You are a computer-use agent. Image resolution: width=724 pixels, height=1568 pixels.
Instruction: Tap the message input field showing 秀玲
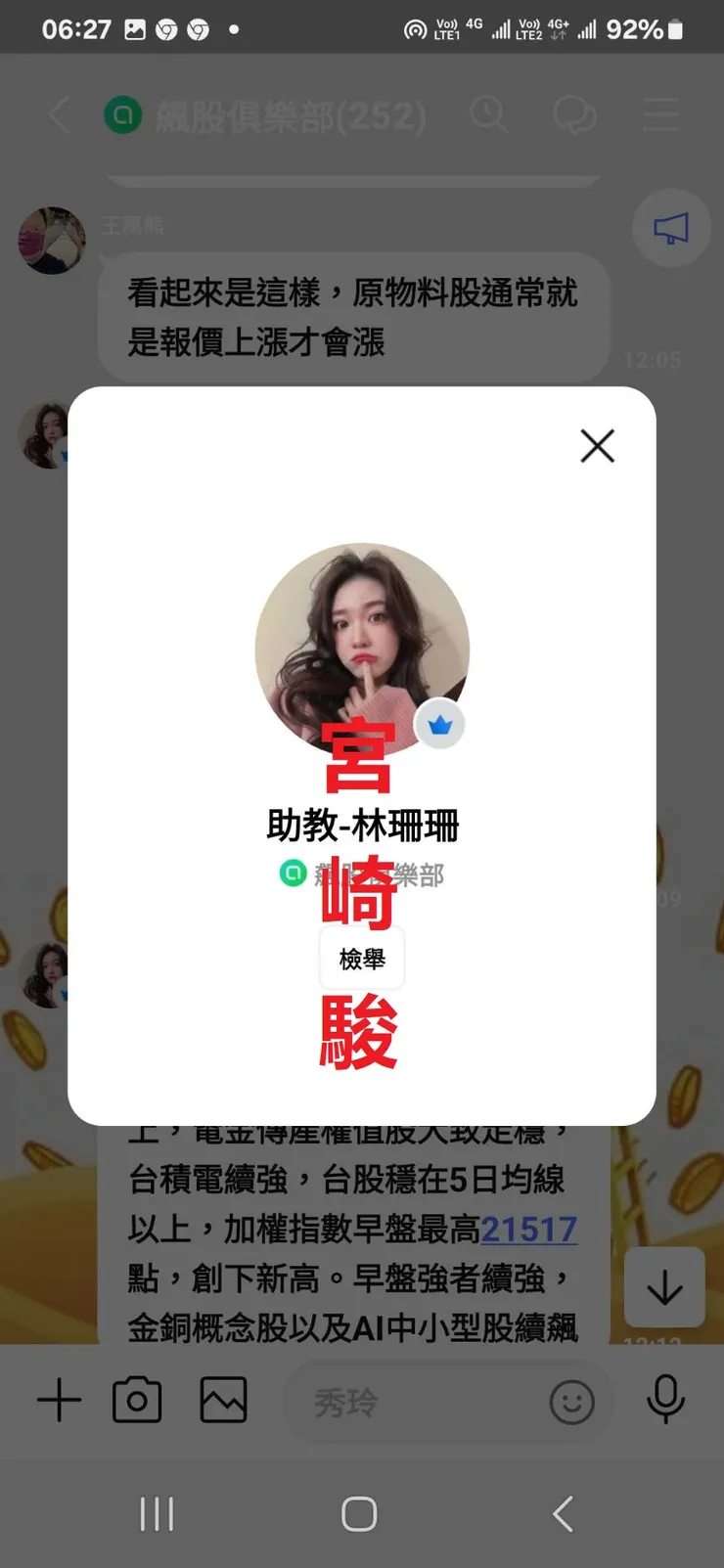421,1401
